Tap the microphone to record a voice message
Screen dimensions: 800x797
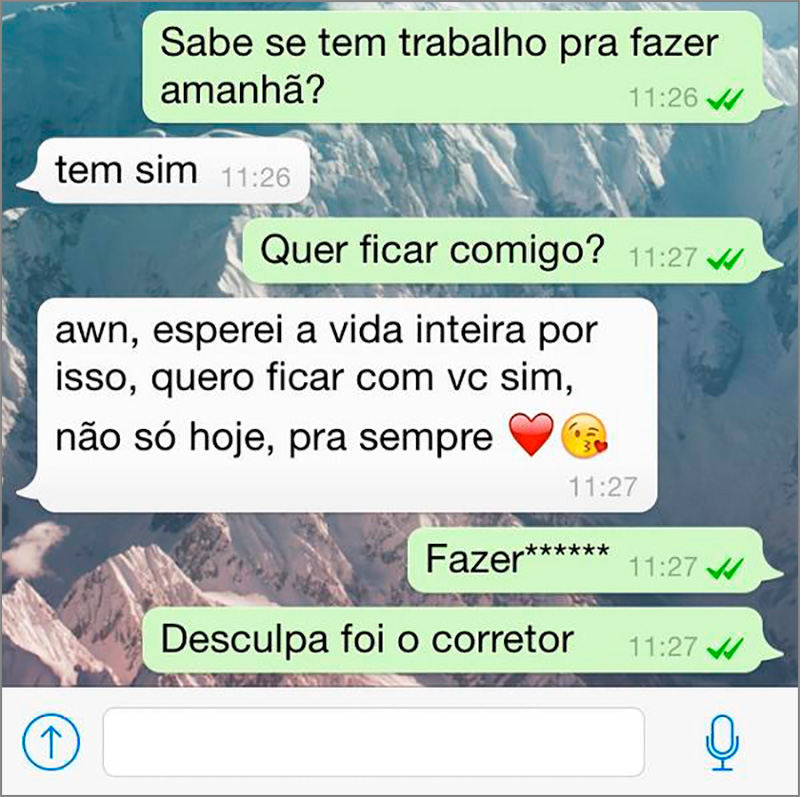pyautogui.click(x=721, y=742)
